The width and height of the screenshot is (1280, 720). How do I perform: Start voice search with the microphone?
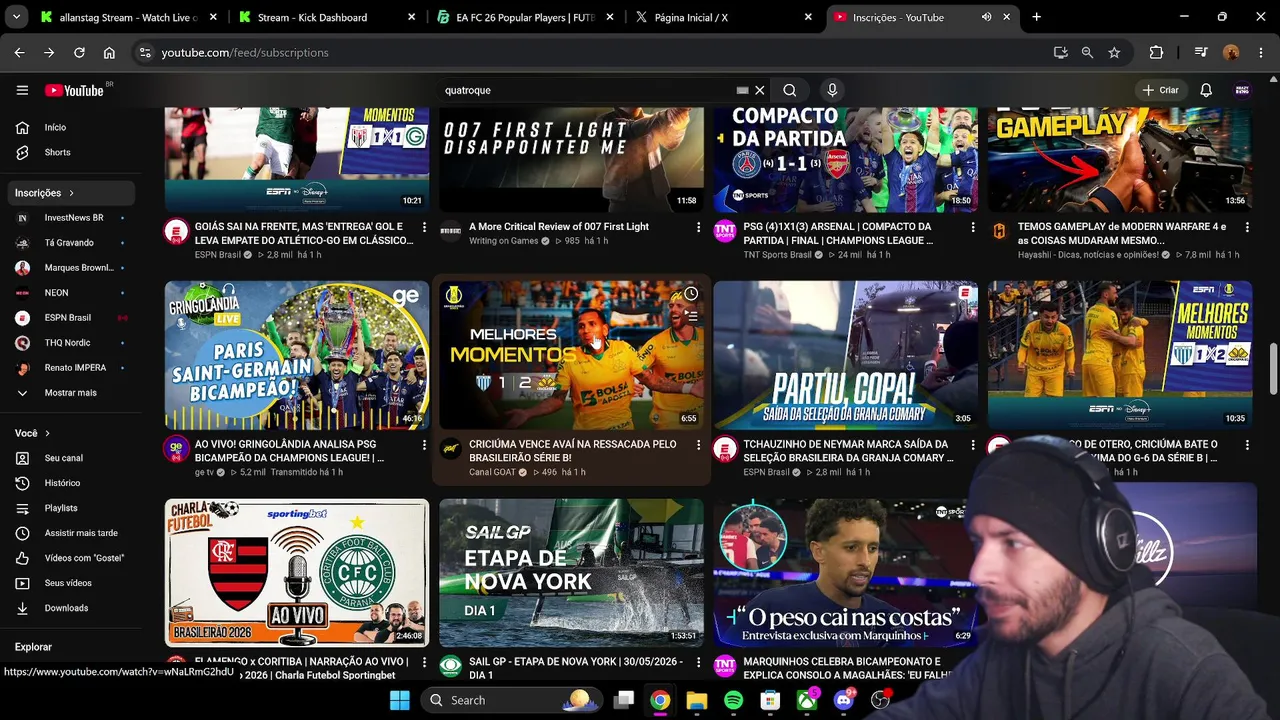pos(832,90)
